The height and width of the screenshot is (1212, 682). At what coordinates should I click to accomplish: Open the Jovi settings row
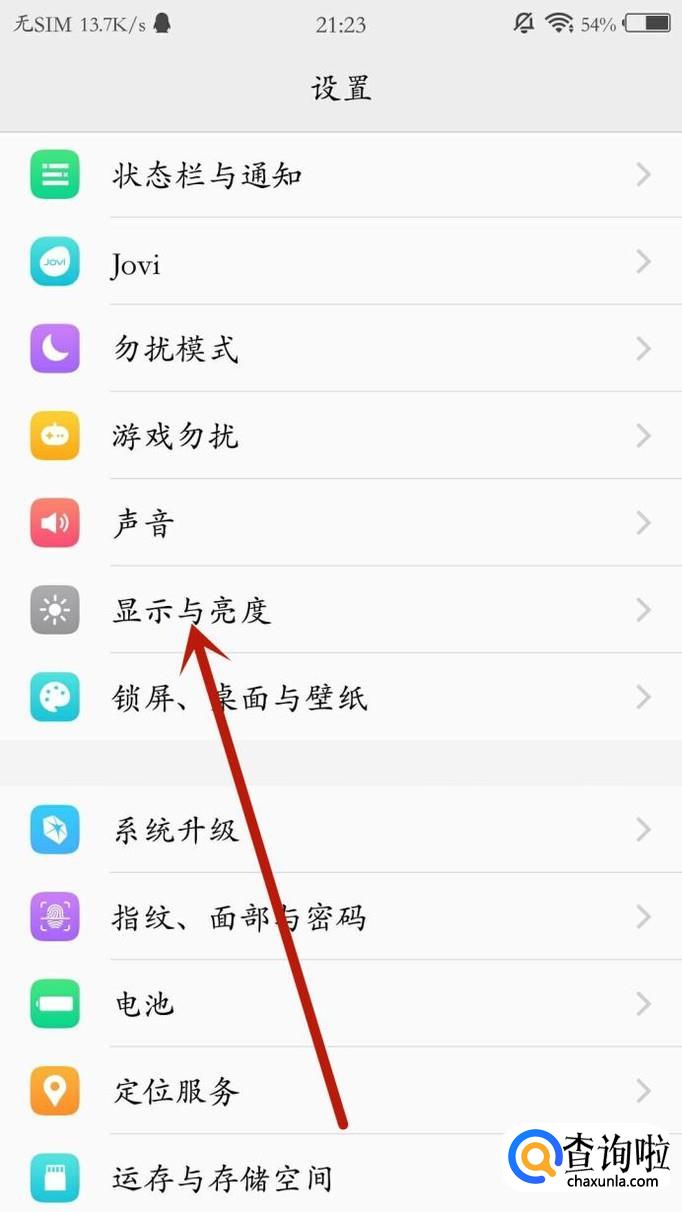click(341, 262)
